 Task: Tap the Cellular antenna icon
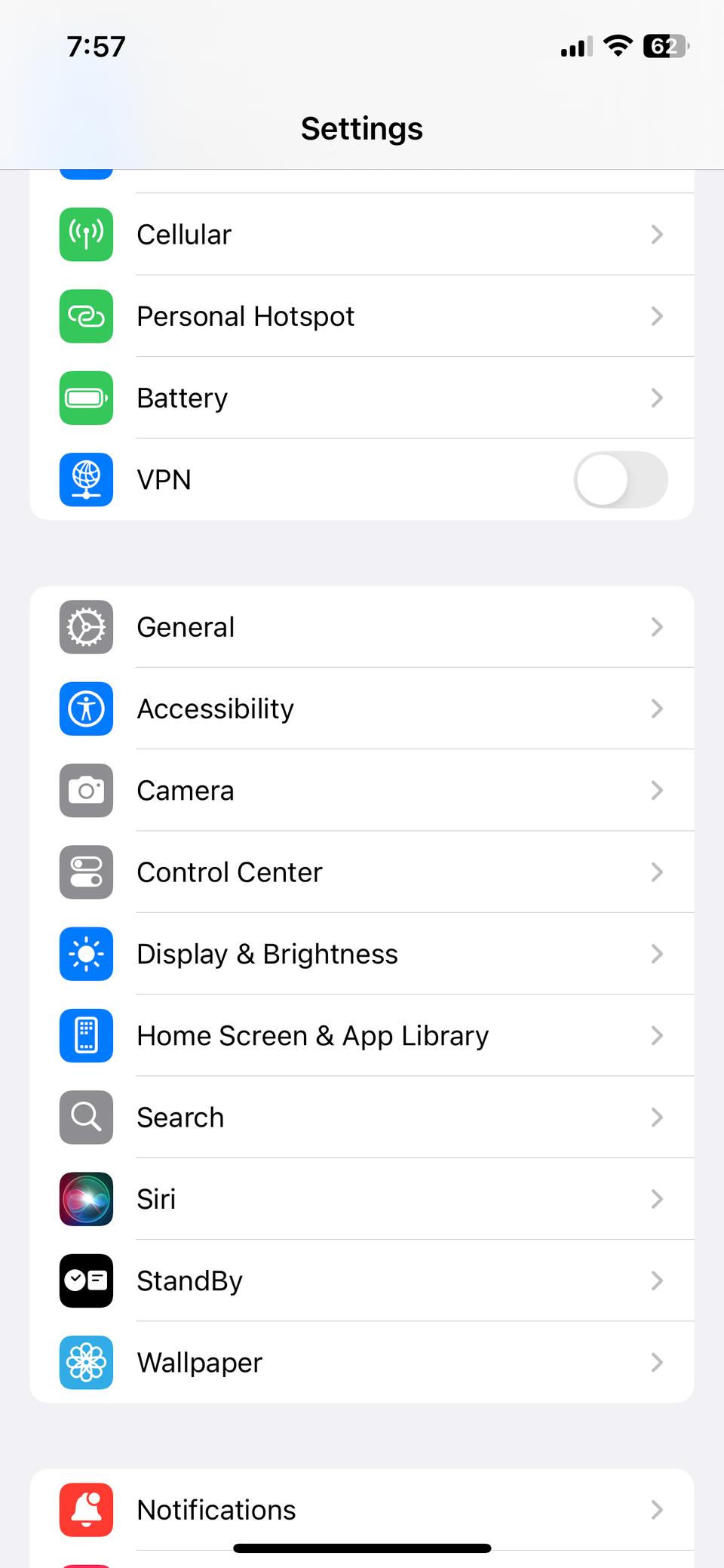coord(86,235)
